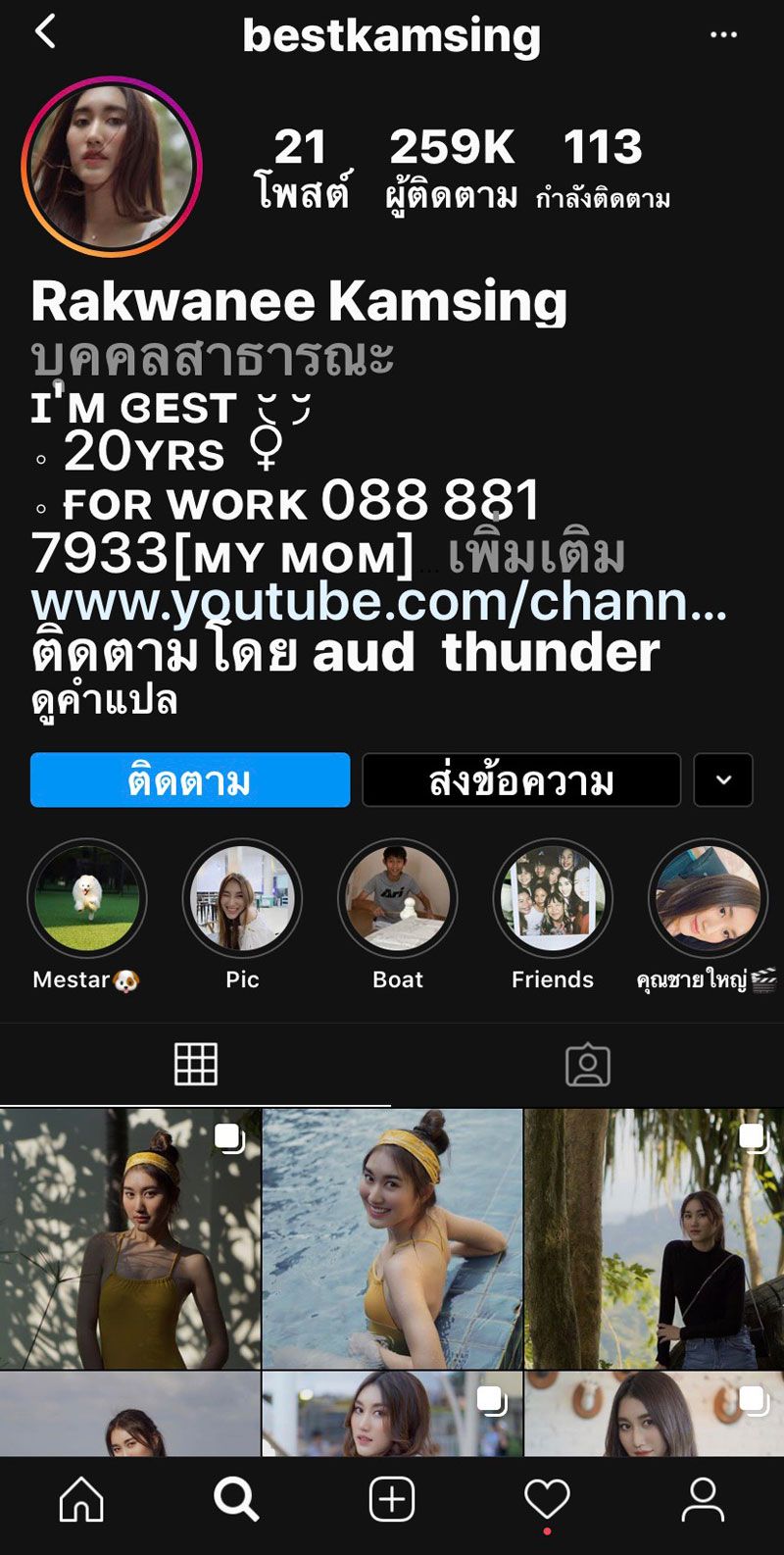Open the YouTube channel link
Viewport: 784px width, 1555px height.
[x=378, y=602]
